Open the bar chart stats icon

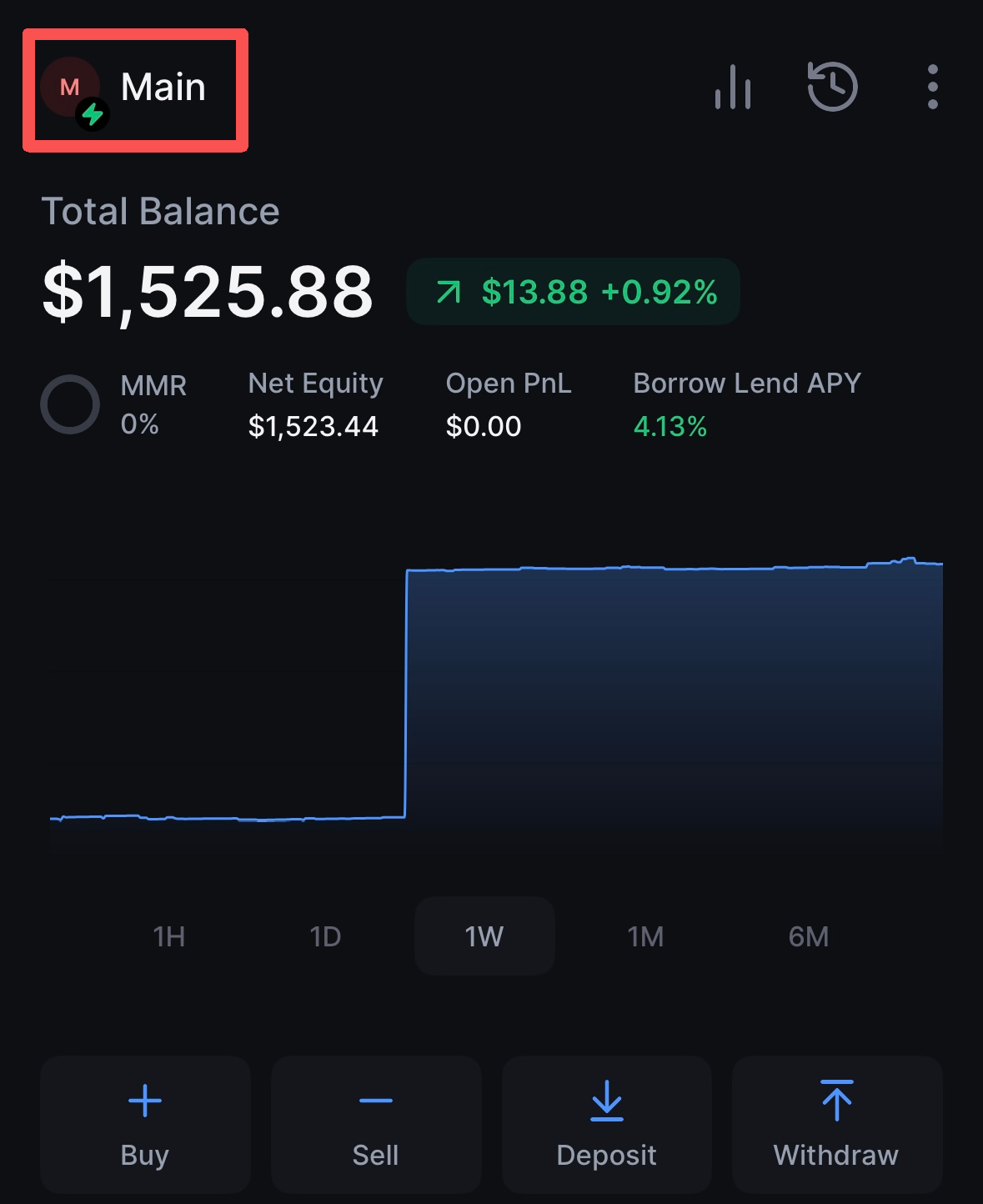point(733,88)
